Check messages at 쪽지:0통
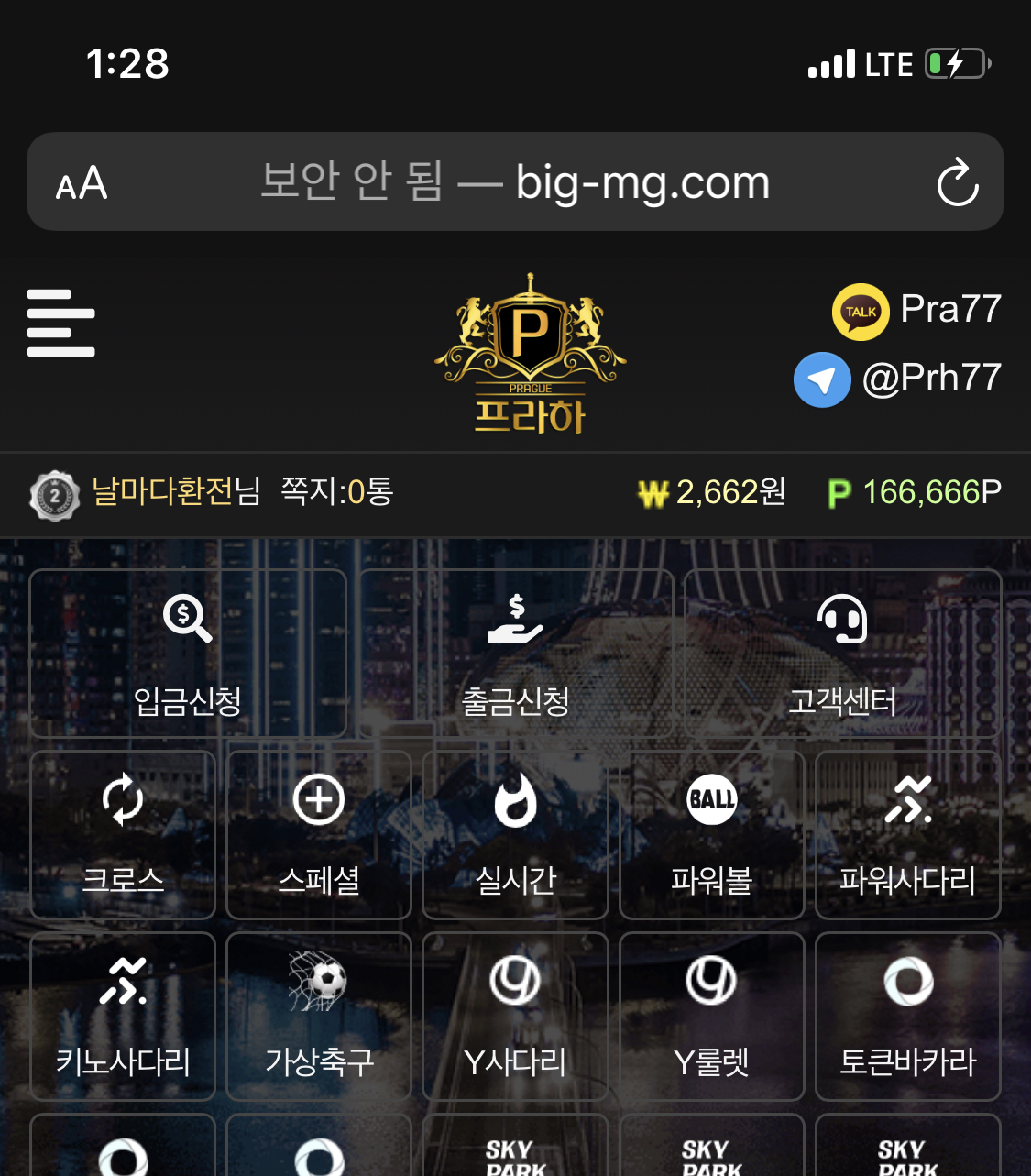The height and width of the screenshot is (1176, 1031). tap(336, 492)
